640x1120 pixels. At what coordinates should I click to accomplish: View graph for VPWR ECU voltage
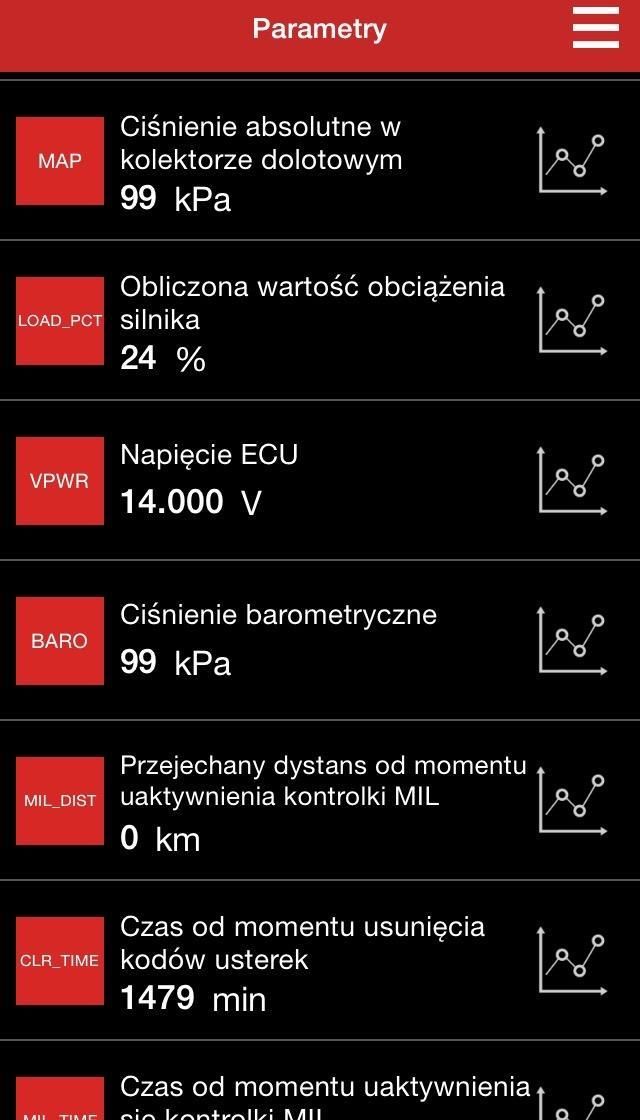tap(573, 481)
